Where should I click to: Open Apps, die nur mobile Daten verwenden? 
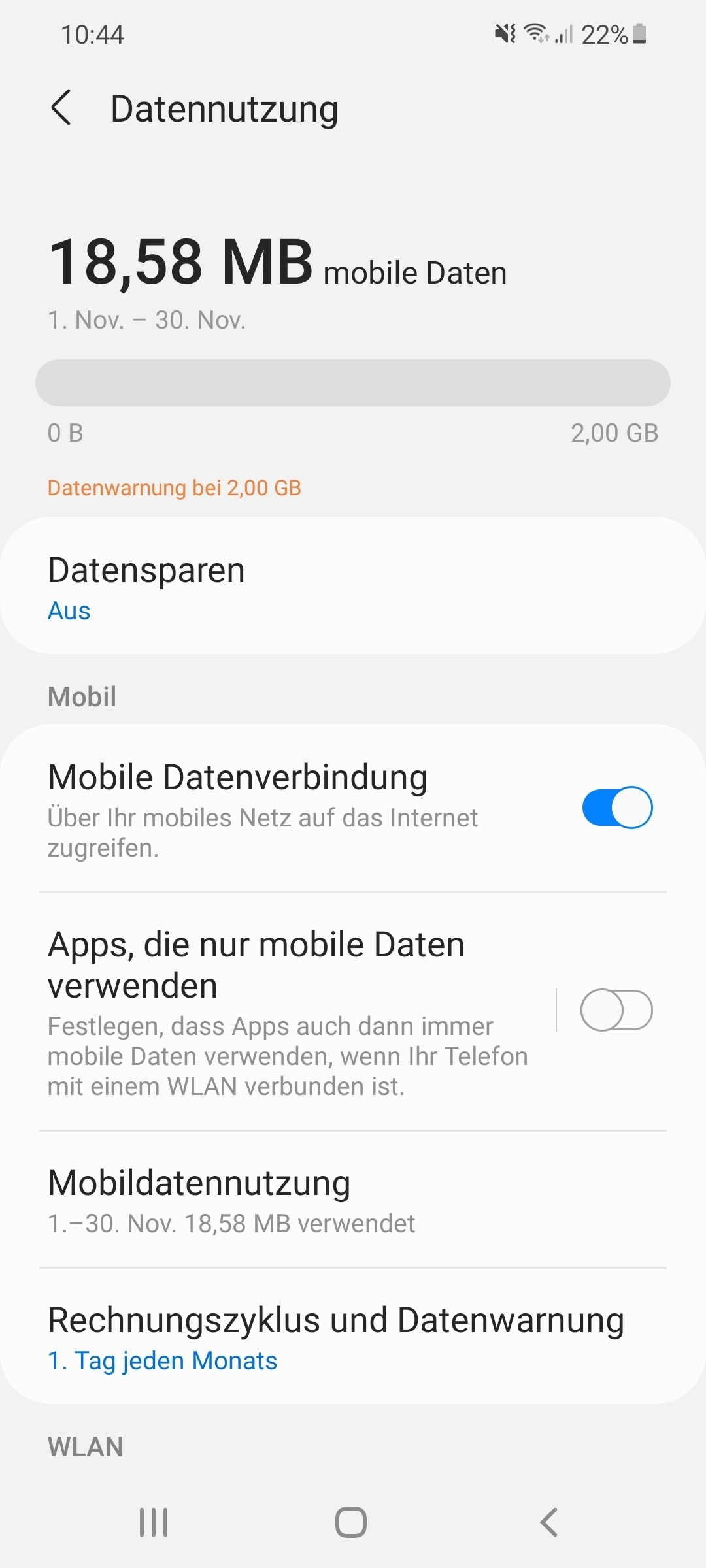pyautogui.click(x=288, y=1011)
